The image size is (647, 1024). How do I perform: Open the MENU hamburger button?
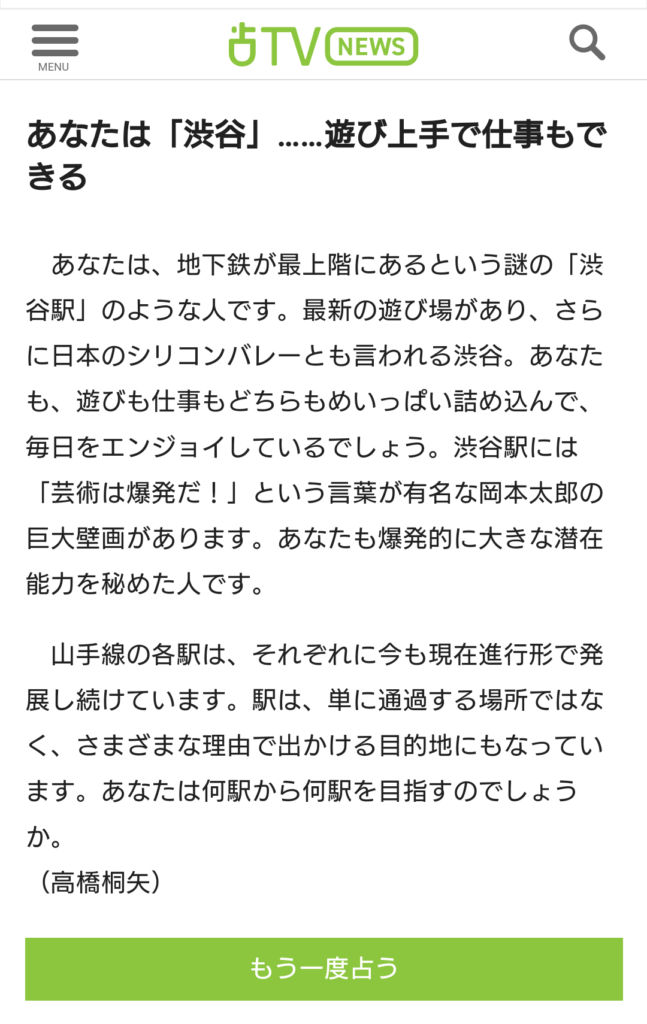54,45
